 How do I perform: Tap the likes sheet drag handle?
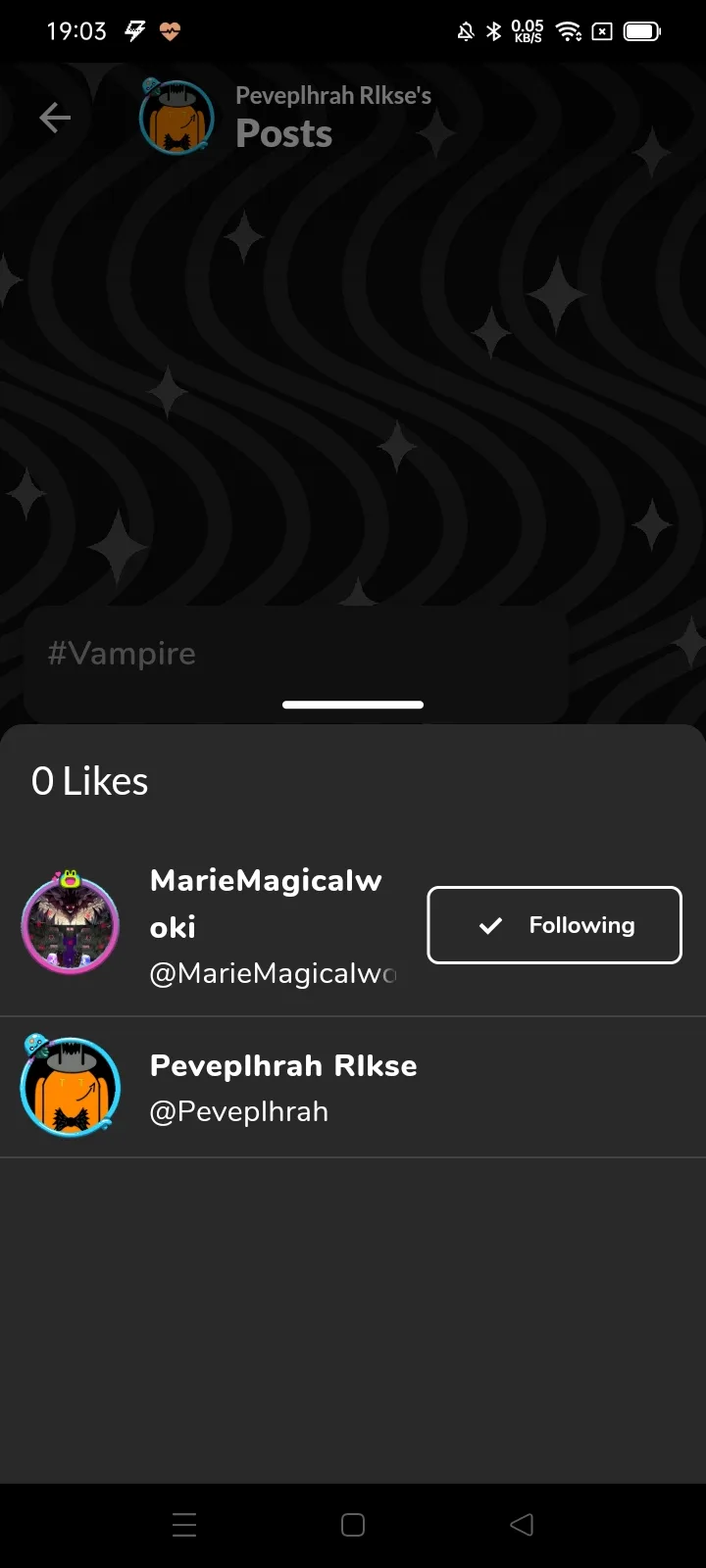click(x=353, y=705)
